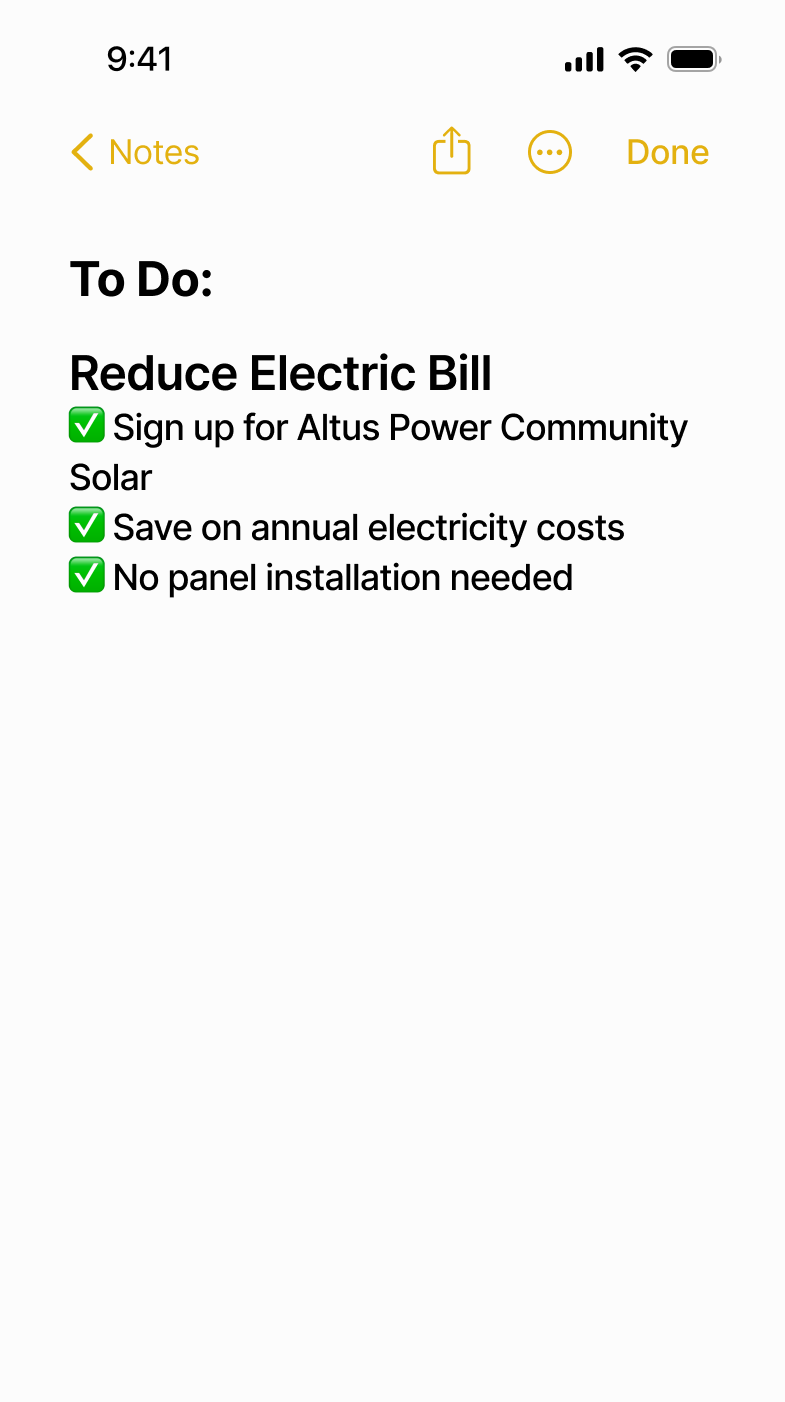Open sharing menu from top toolbar
Screen dimensions: 785x1402
[450, 151]
